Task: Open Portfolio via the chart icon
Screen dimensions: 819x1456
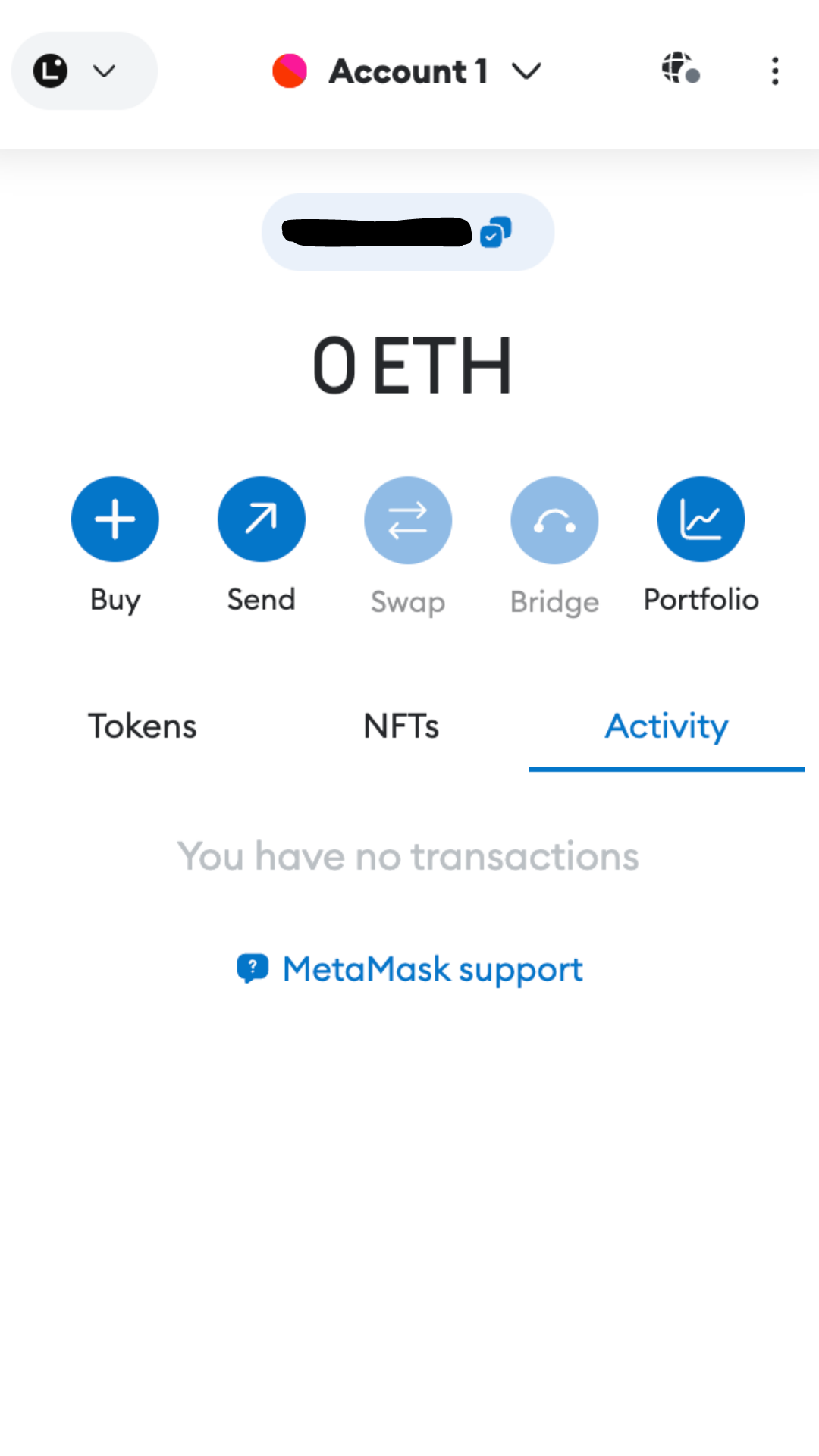Action: coord(700,519)
